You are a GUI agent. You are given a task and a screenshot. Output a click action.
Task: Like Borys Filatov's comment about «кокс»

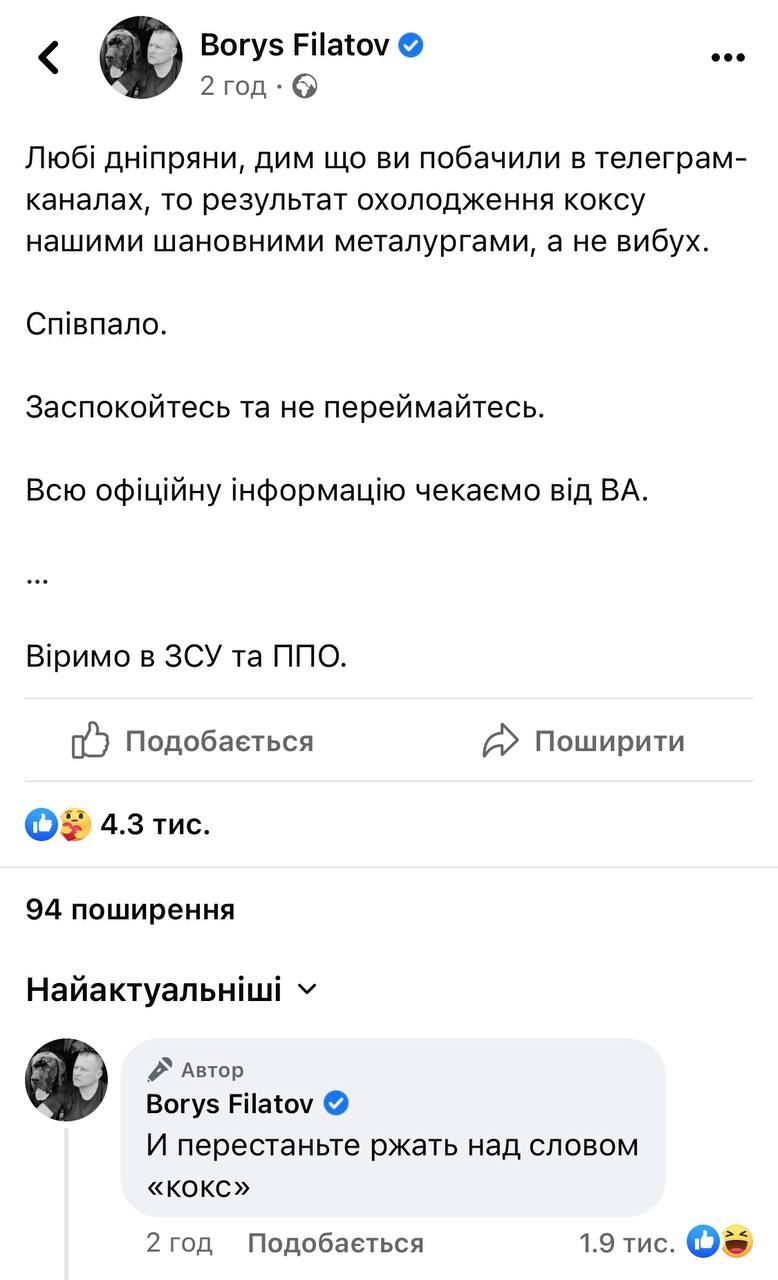pos(335,1243)
